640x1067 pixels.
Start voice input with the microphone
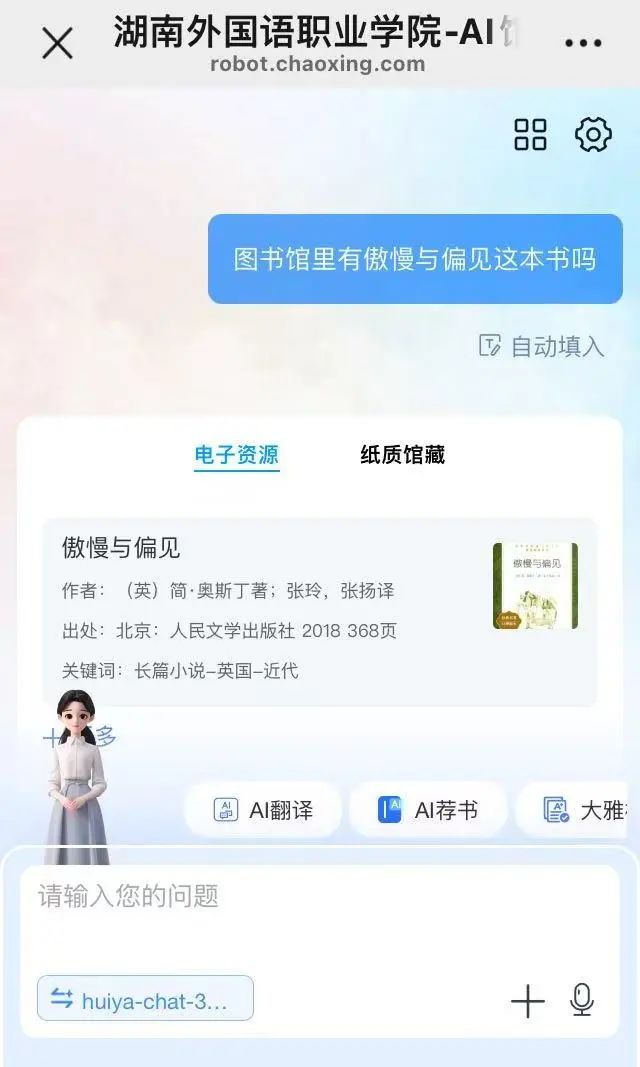pyautogui.click(x=582, y=1000)
